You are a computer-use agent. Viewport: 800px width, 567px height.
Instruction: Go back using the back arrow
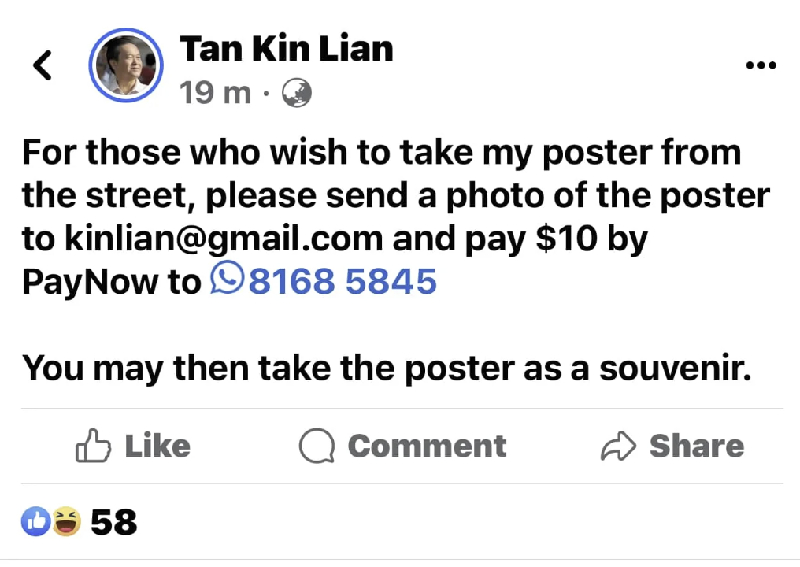pyautogui.click(x=41, y=66)
